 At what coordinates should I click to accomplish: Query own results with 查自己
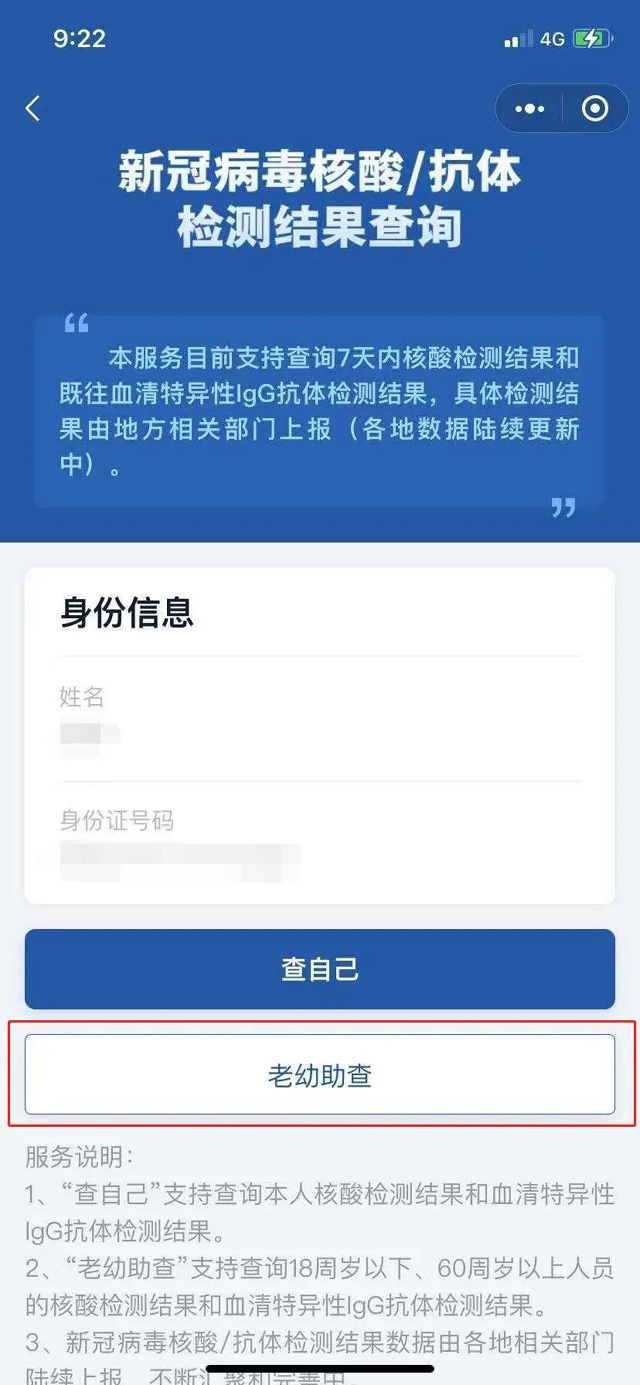320,969
